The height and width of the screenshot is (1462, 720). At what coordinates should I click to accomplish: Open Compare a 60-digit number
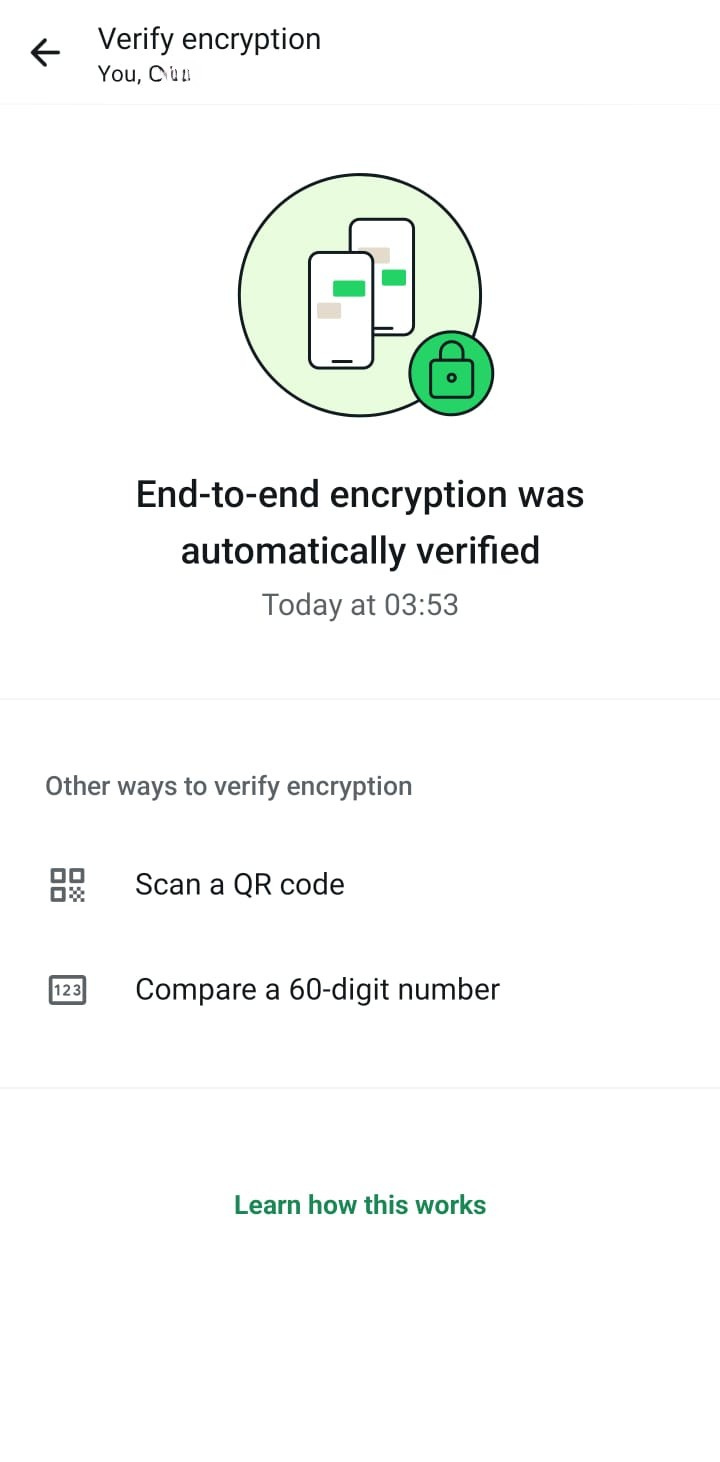point(317,989)
